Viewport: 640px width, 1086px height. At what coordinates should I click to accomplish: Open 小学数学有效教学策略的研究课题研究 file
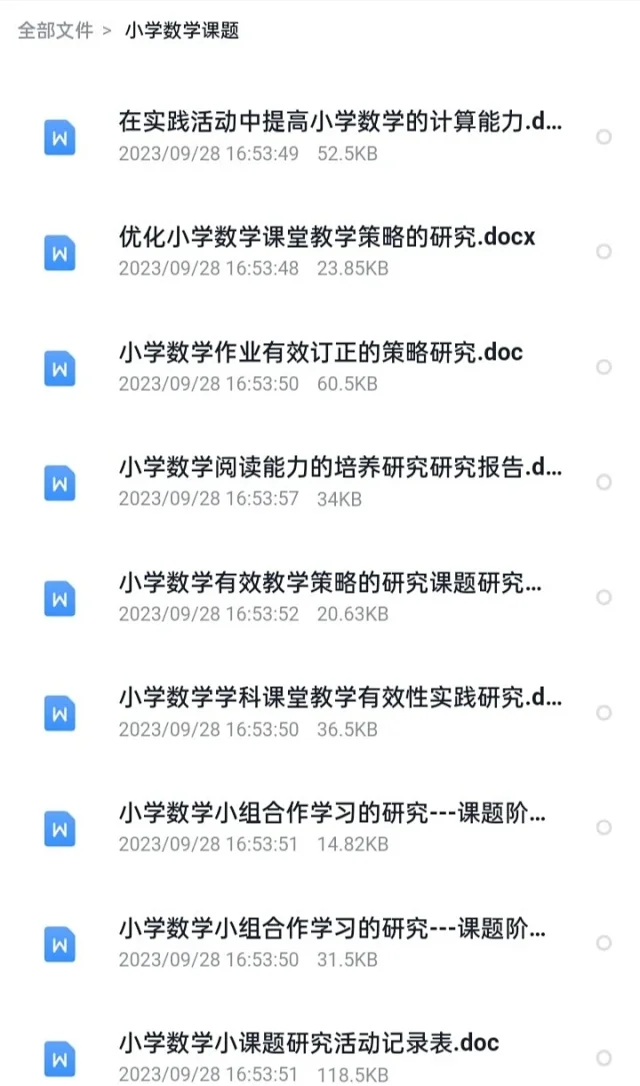click(320, 597)
